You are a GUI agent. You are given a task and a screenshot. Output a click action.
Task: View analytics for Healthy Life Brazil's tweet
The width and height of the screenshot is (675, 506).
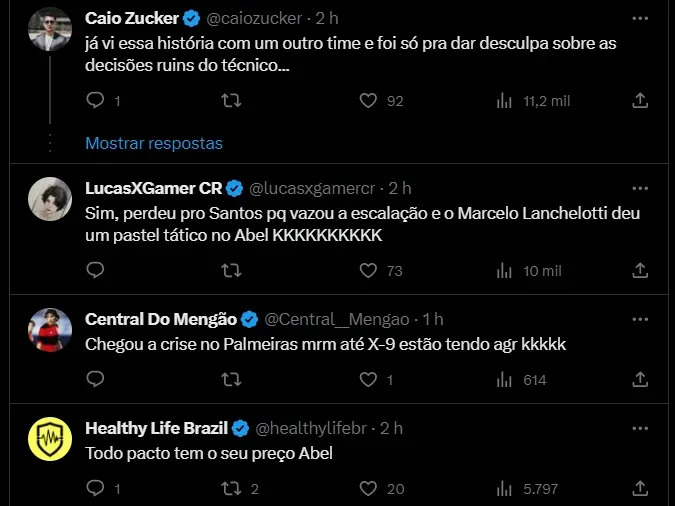tap(504, 489)
